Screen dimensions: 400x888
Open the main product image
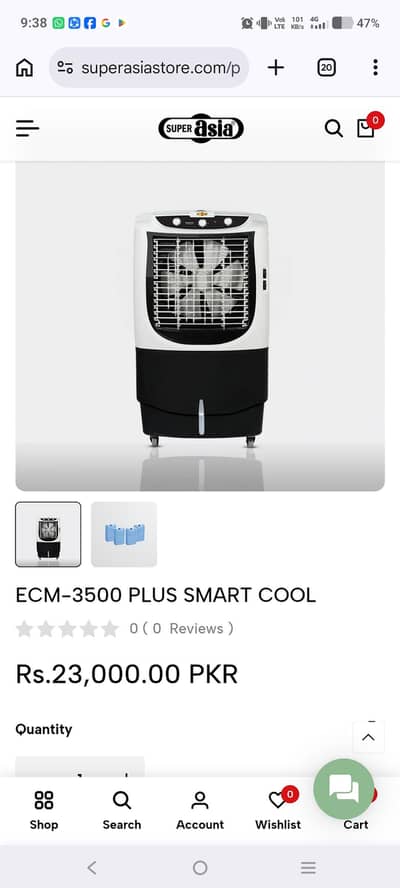click(x=200, y=326)
